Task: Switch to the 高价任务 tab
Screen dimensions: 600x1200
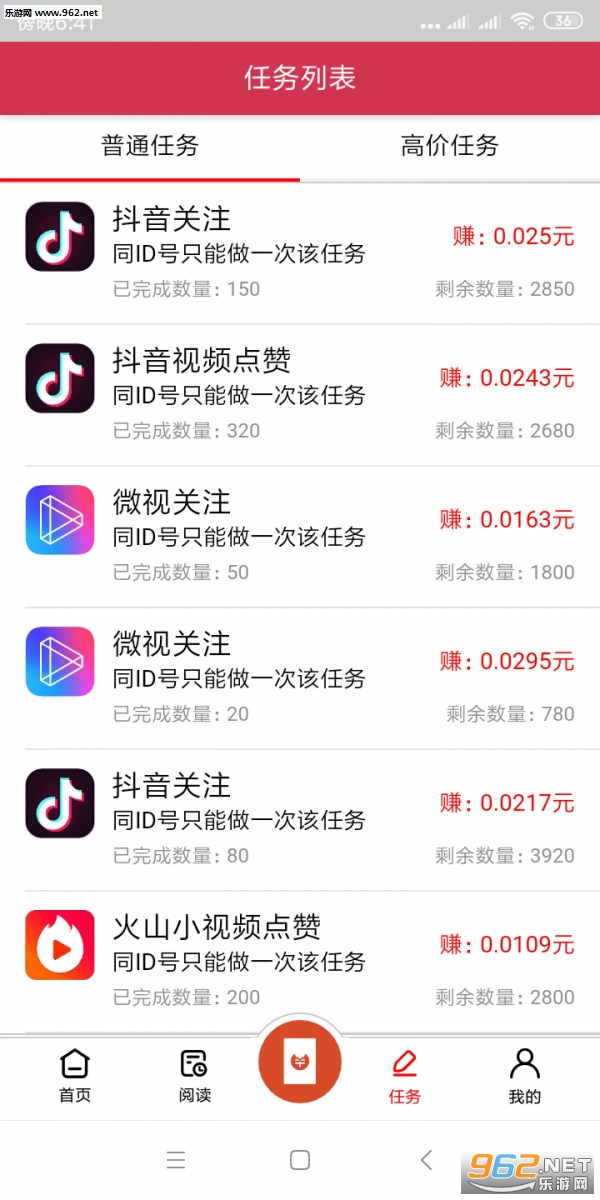Action: 449,146
